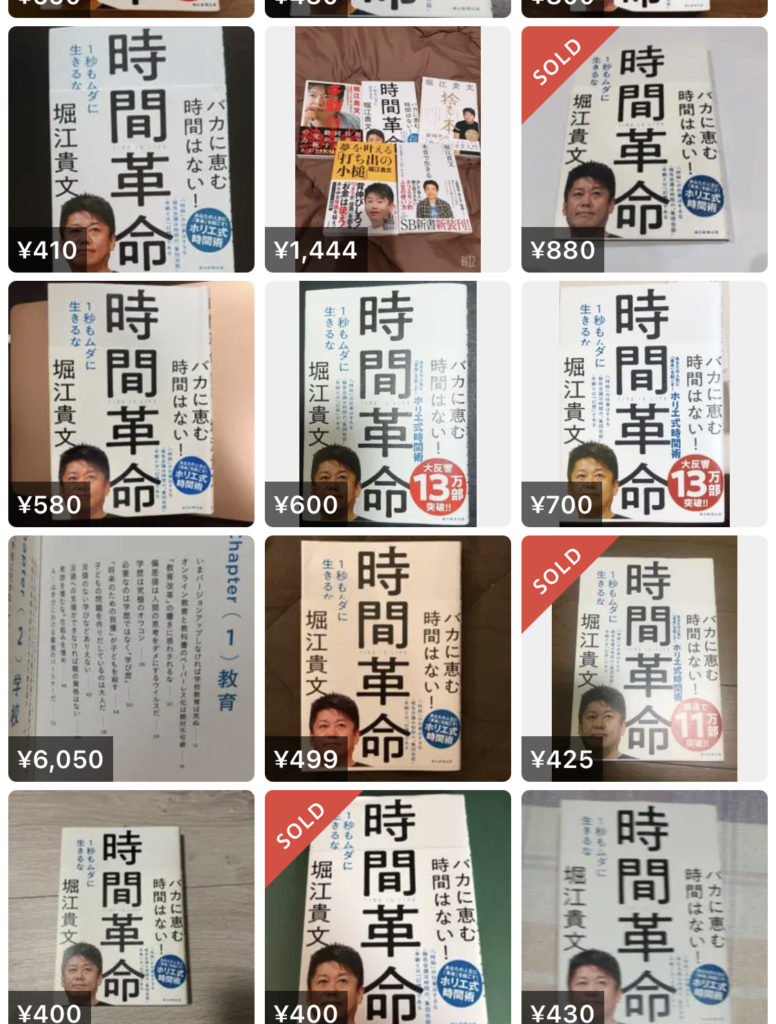
Task: Open the sold listing priced ¥425
Action: [644, 658]
